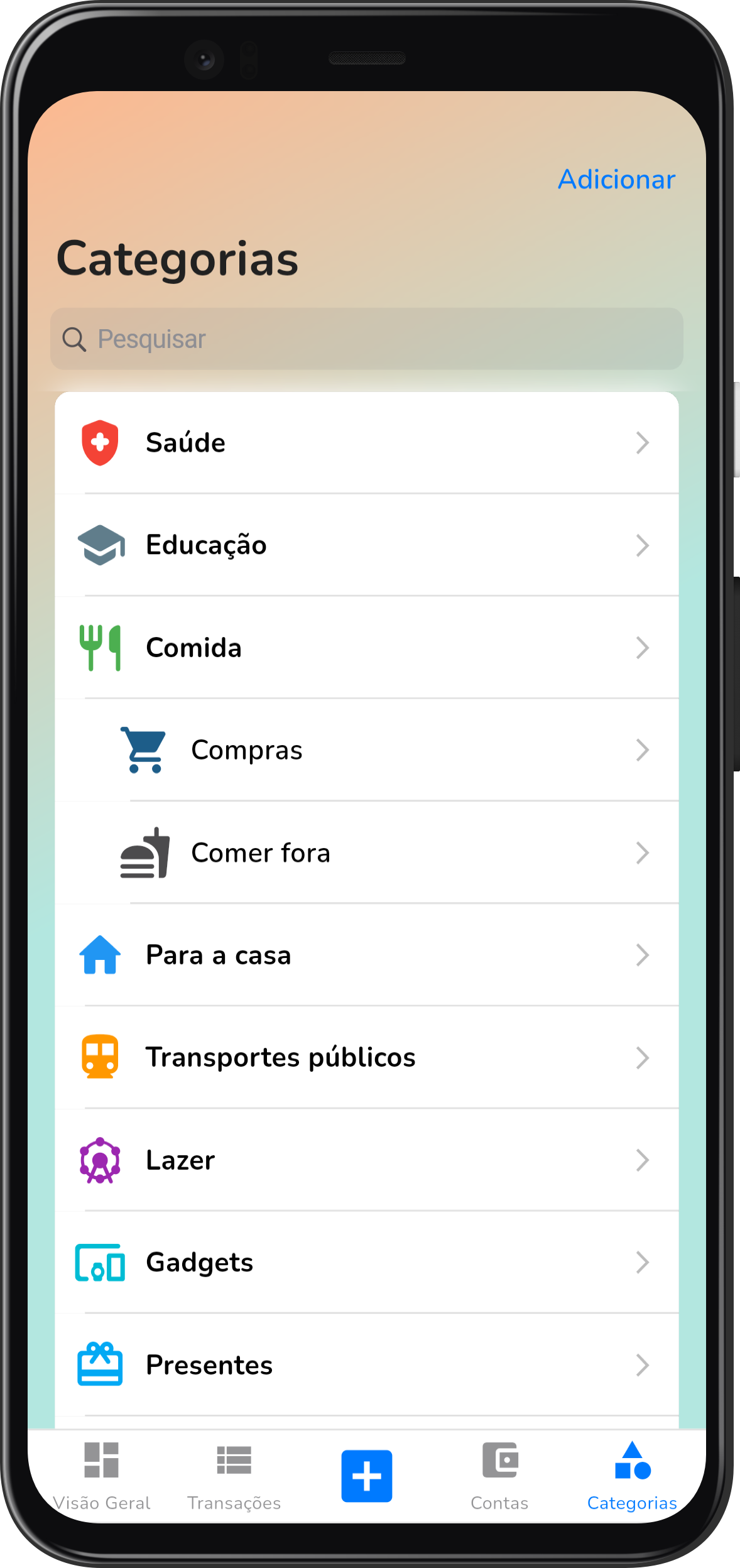Select the Educação graduation cap icon
The width and height of the screenshot is (740, 1568).
coord(101,545)
